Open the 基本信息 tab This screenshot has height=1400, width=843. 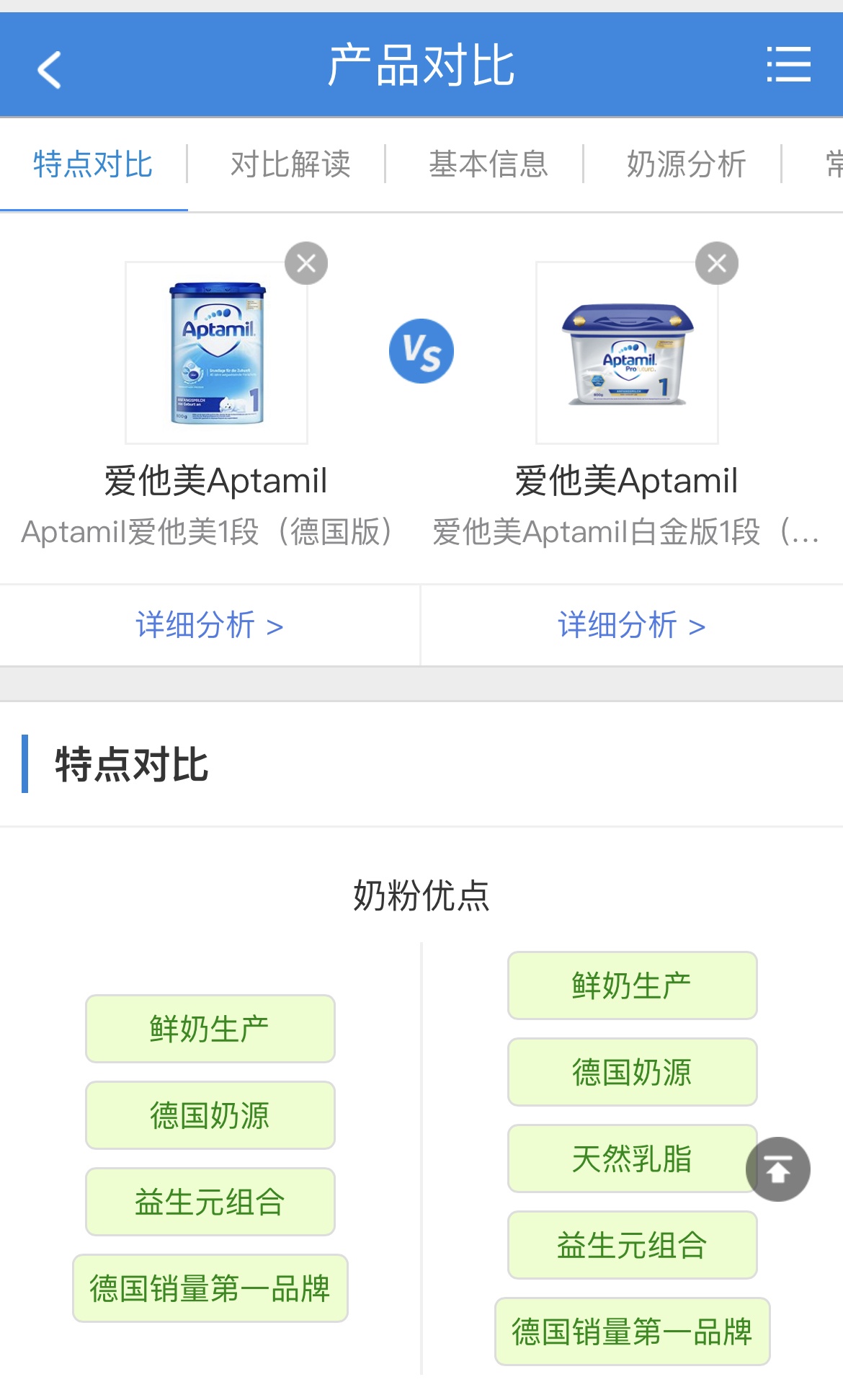(x=489, y=164)
